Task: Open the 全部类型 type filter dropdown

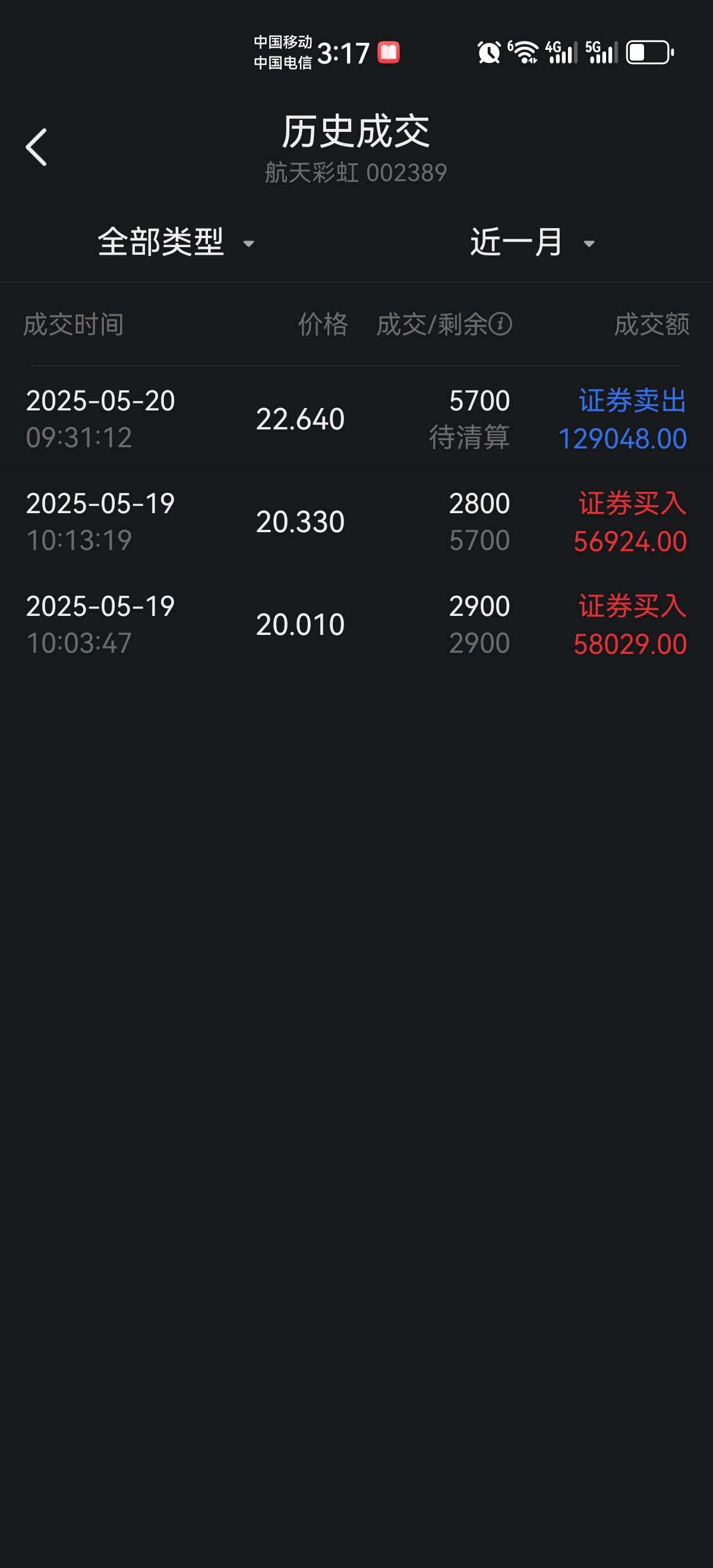Action: coord(176,242)
